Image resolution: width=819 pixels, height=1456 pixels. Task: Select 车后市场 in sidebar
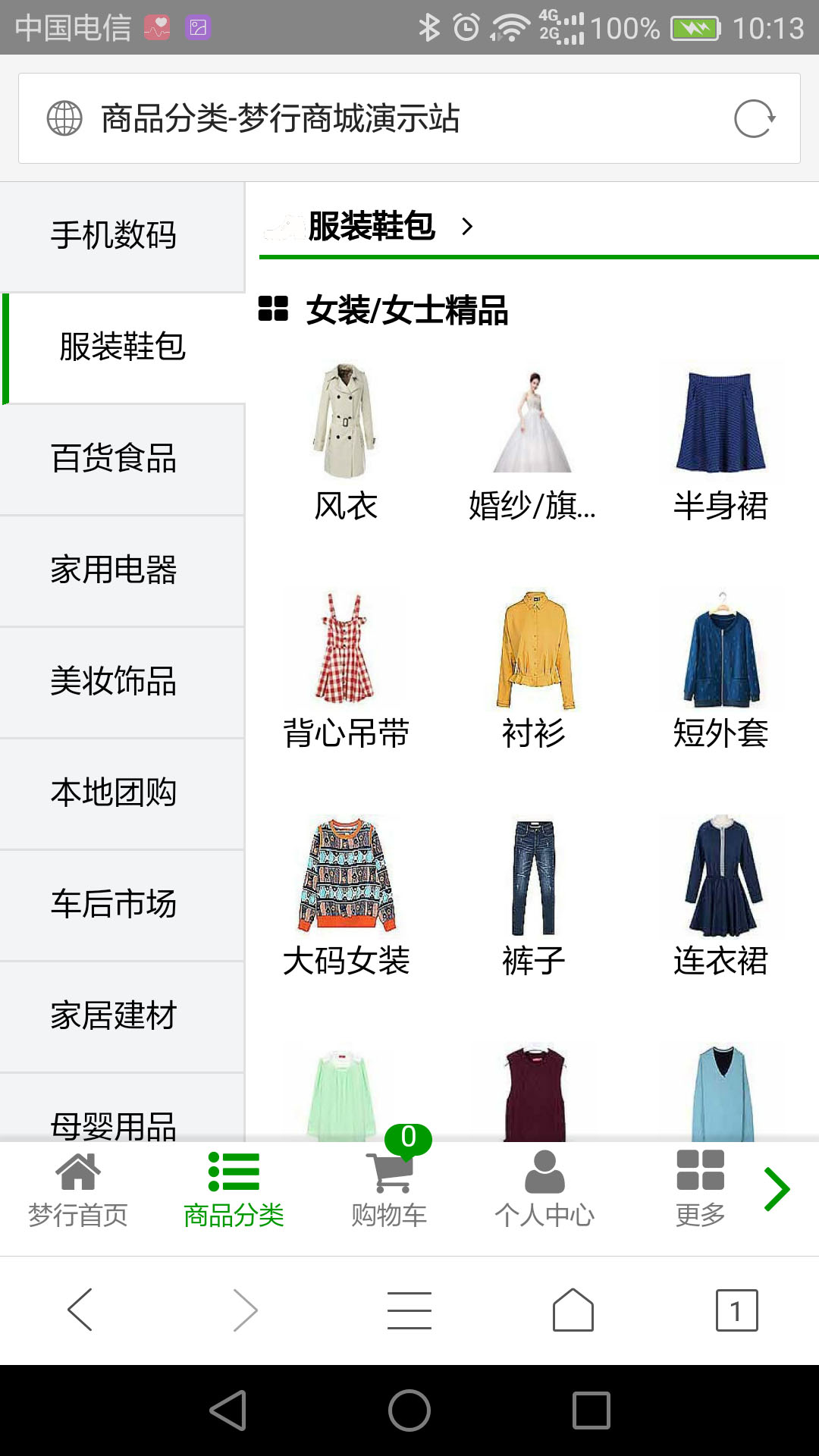122,905
